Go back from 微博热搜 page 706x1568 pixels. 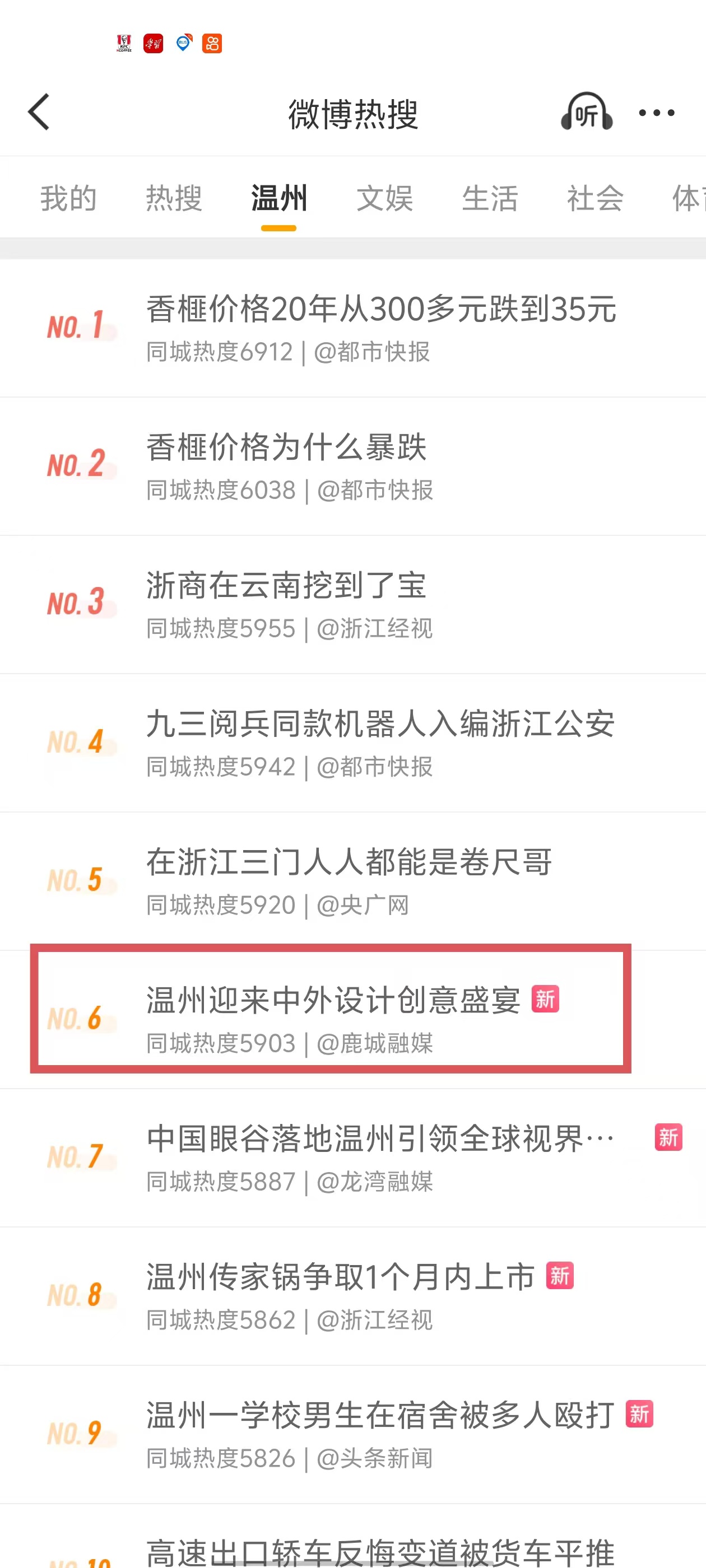(39, 113)
